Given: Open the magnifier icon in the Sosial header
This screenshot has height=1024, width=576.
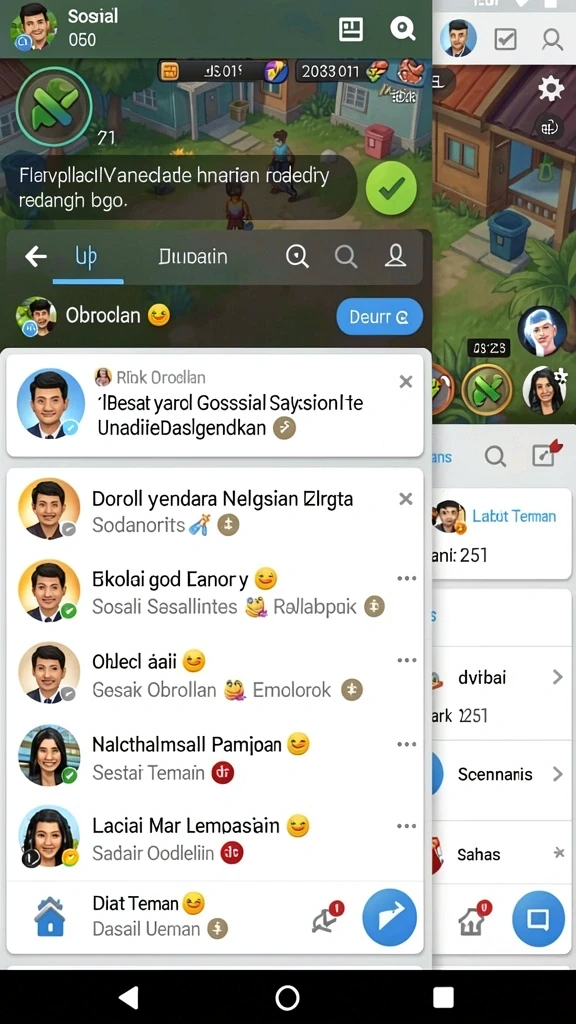Looking at the screenshot, I should (x=403, y=29).
